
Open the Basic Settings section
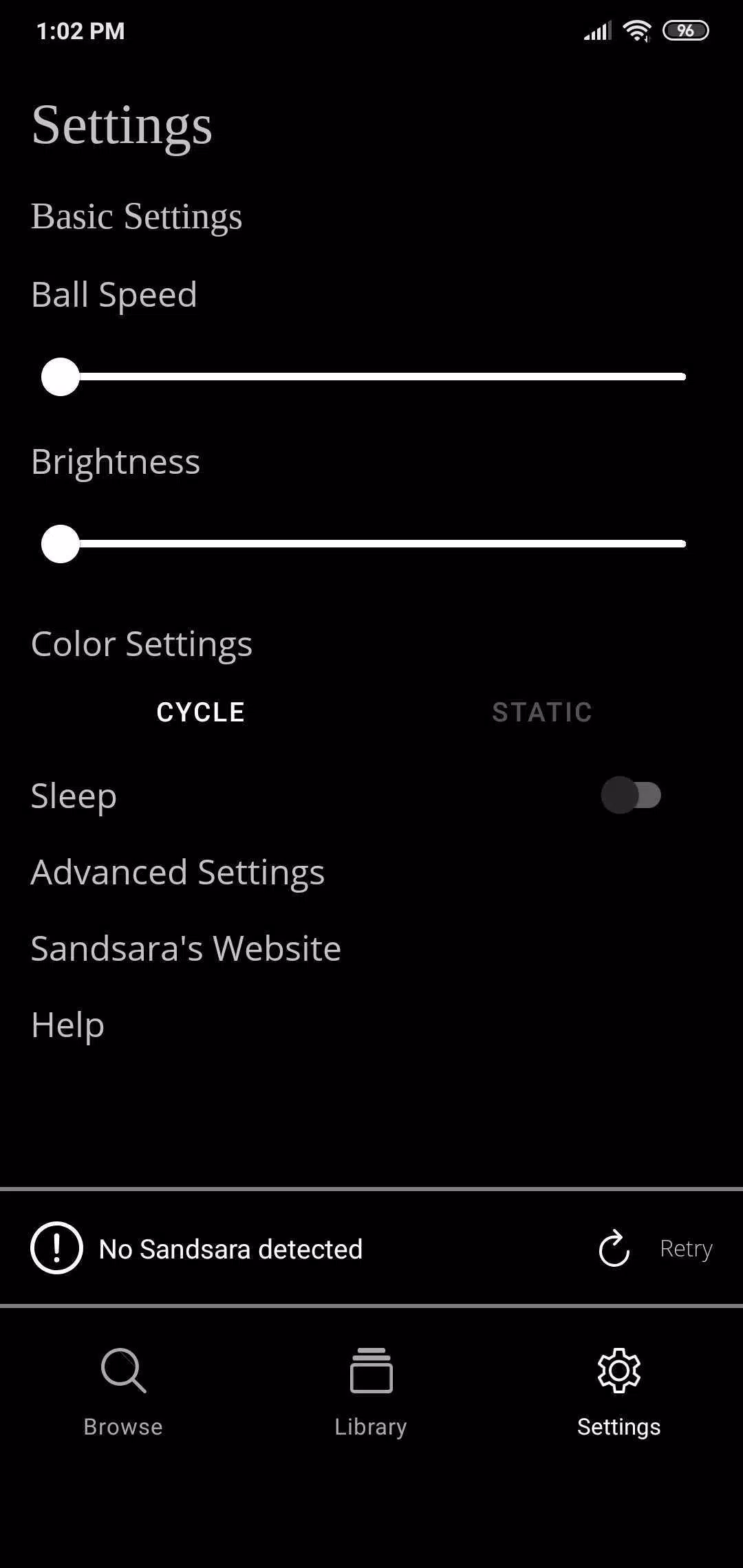point(136,215)
